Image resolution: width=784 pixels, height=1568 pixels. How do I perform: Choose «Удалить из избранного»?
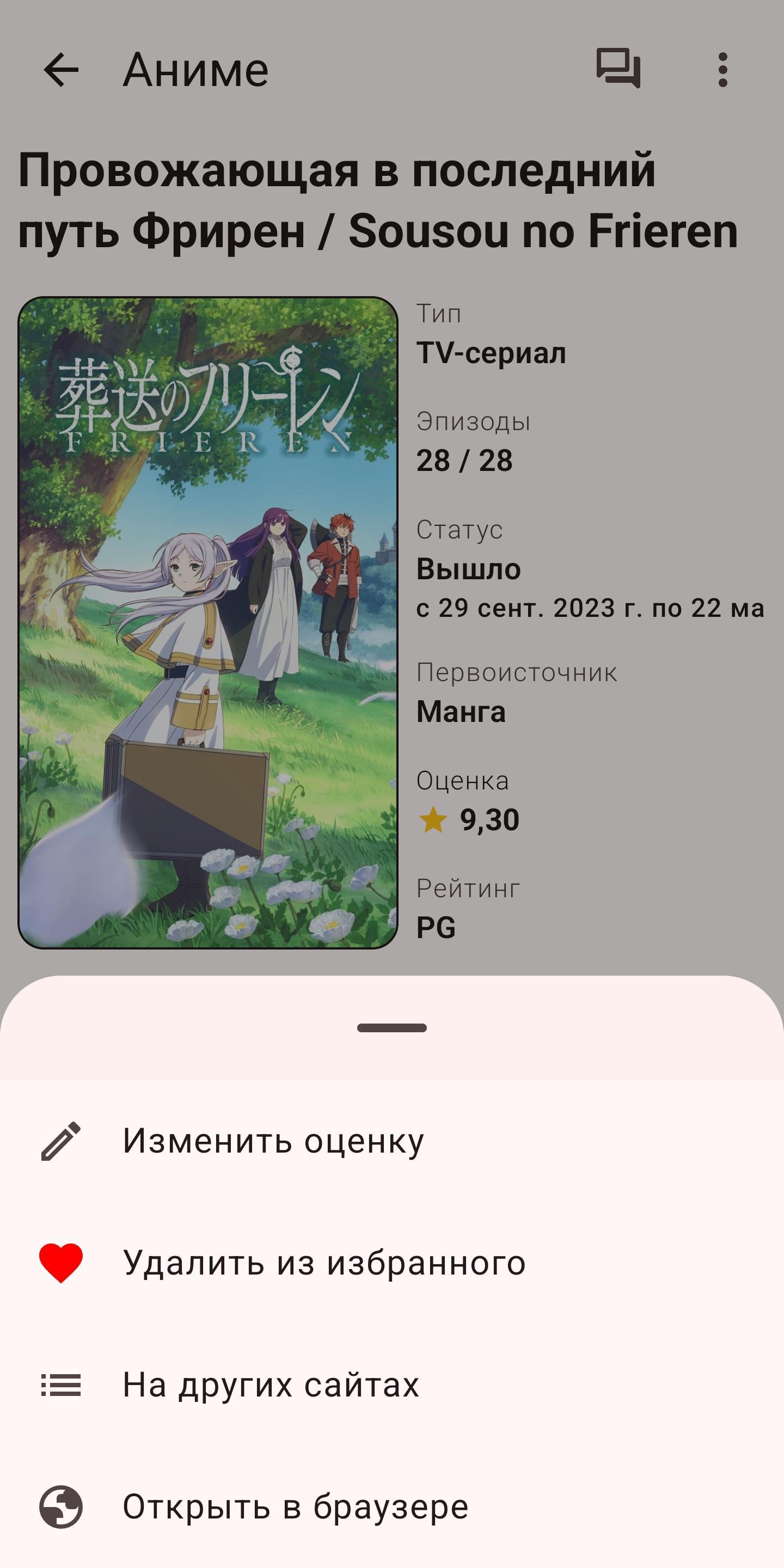click(324, 1263)
